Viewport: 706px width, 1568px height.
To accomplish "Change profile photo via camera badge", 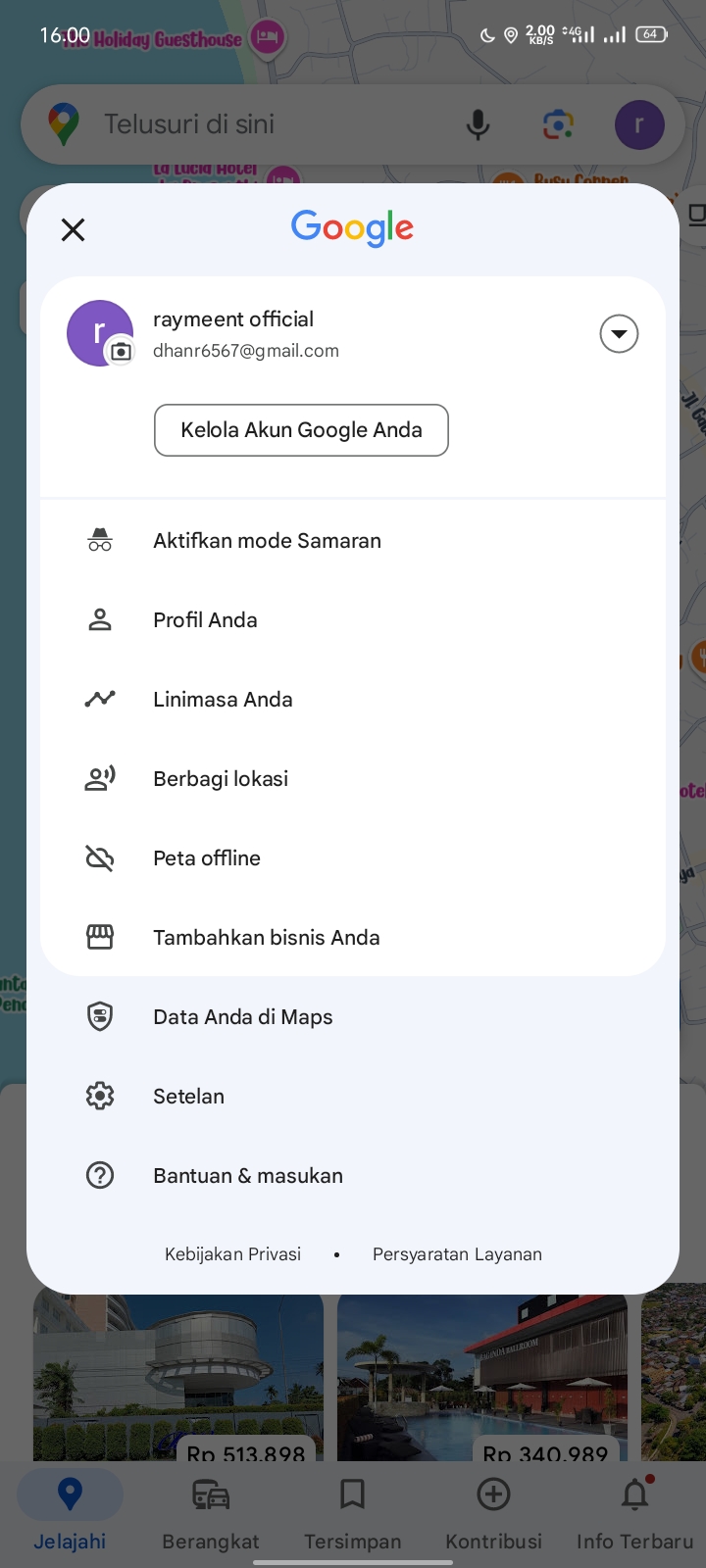I will tap(121, 351).
